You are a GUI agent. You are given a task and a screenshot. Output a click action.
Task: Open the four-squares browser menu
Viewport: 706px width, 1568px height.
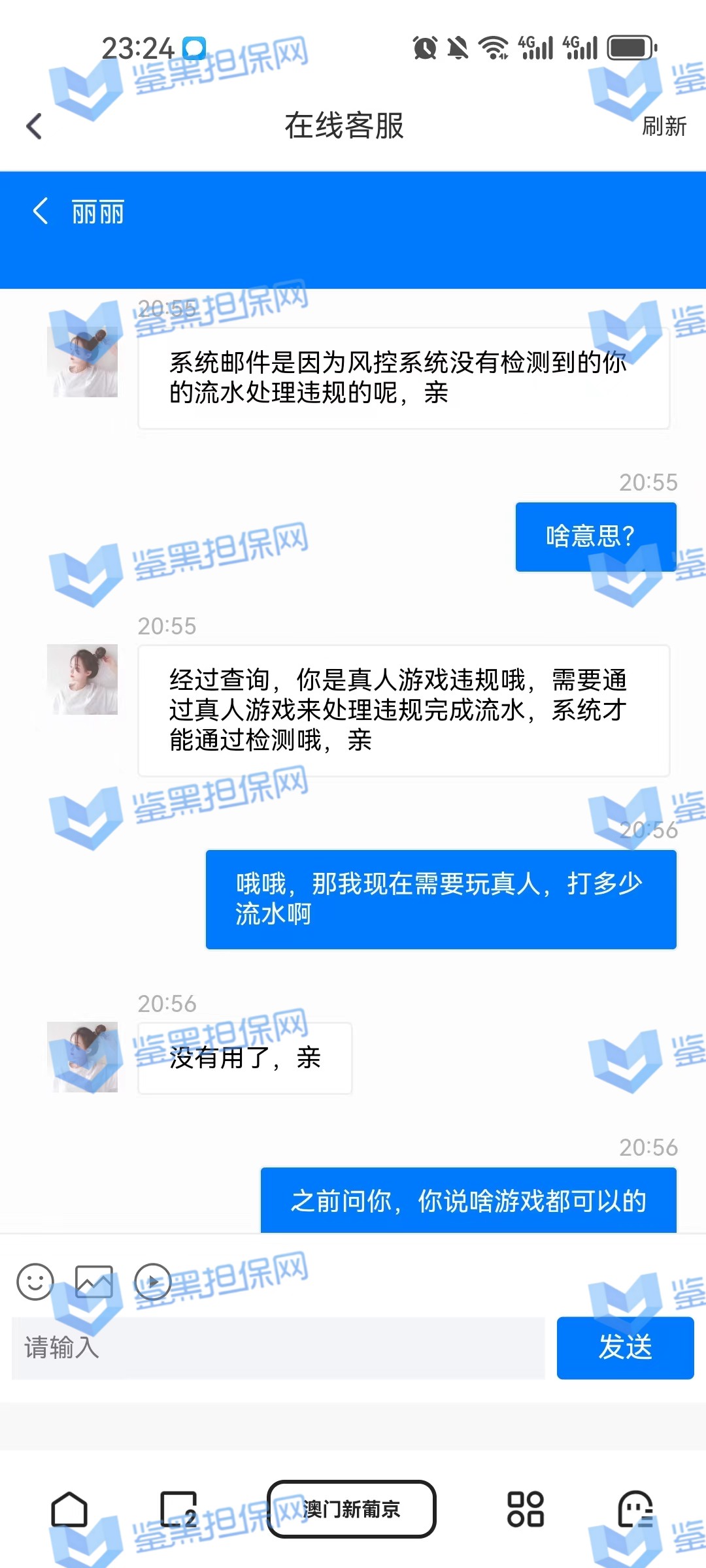526,1509
